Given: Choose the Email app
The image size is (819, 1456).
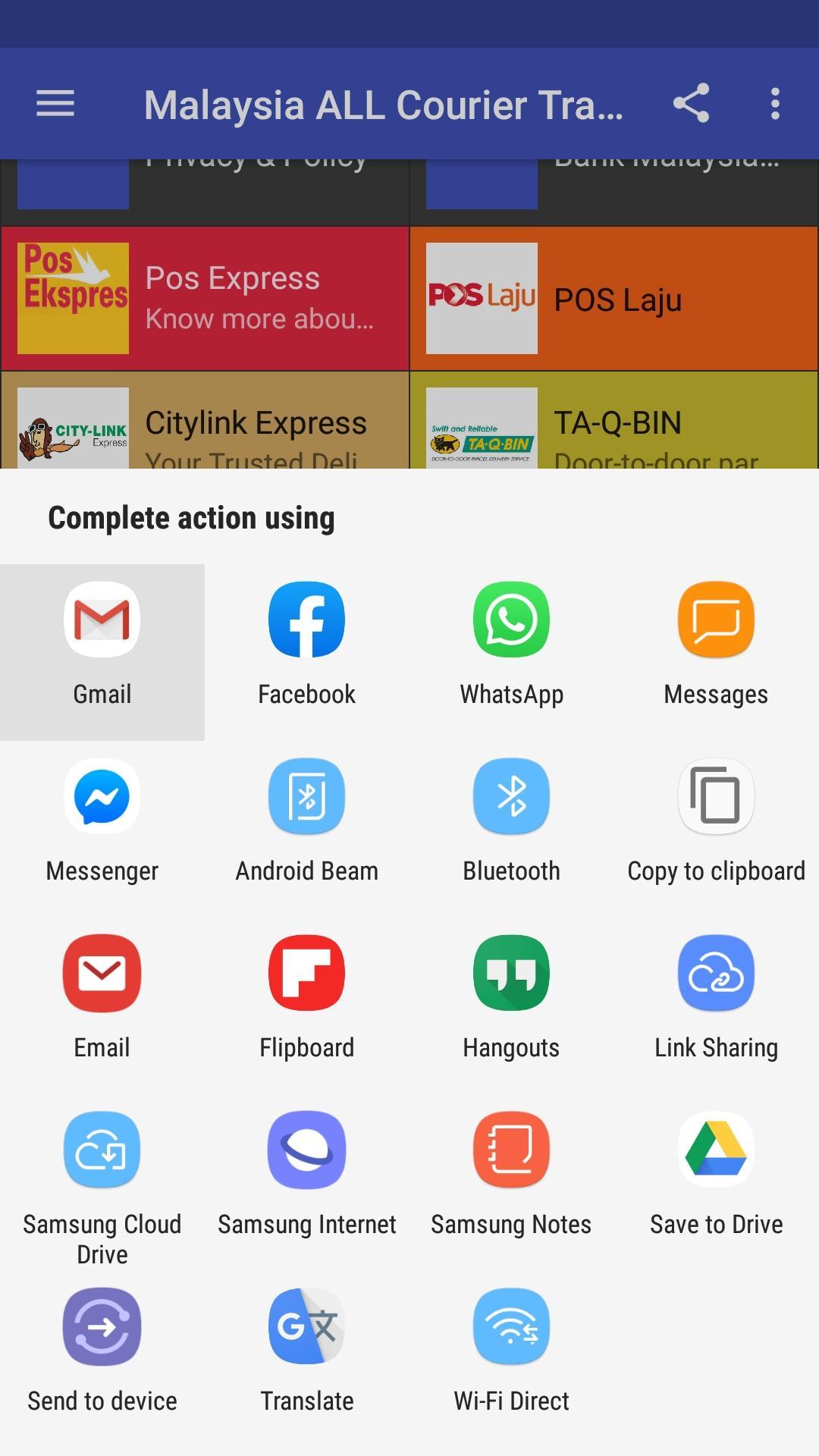Looking at the screenshot, I should click(102, 1006).
